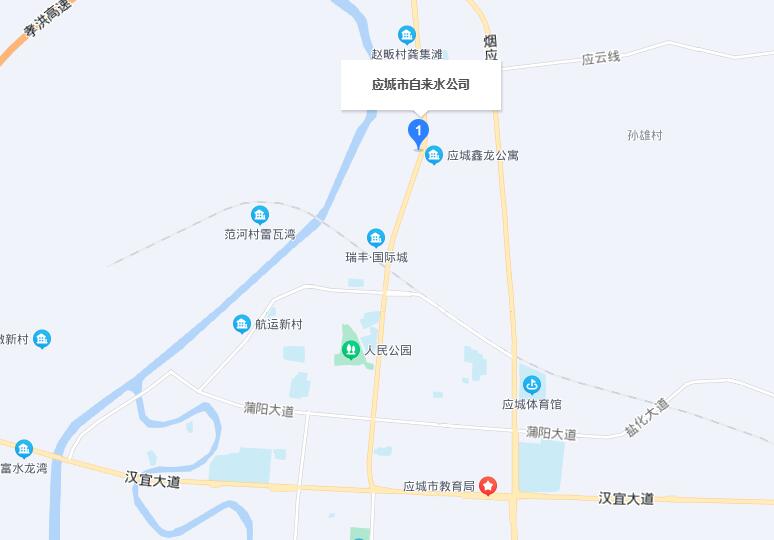Viewport: 774px width, 540px height.
Task: Select the 赵畈村龚集滩 place icon
Action: pyautogui.click(x=406, y=35)
